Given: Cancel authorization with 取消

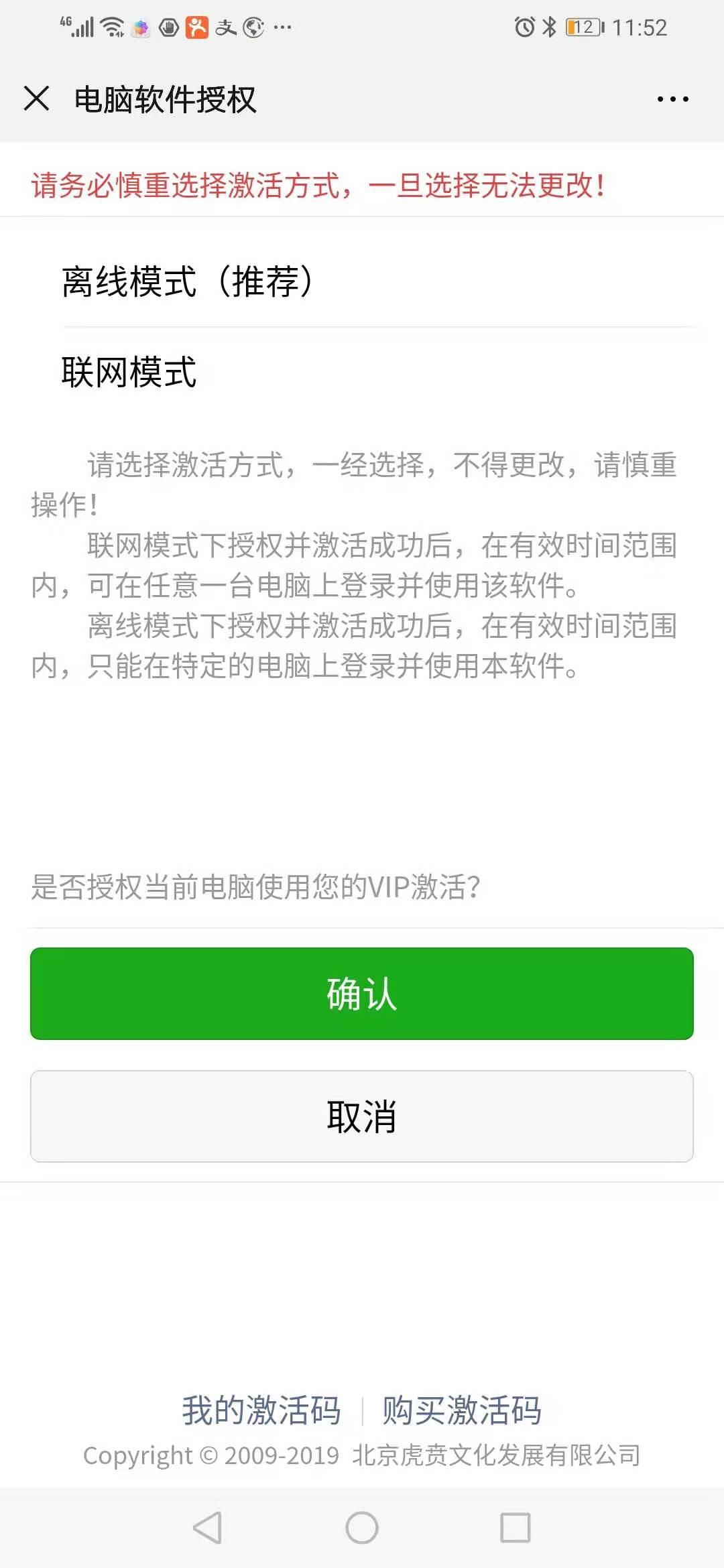Looking at the screenshot, I should point(362,1116).
